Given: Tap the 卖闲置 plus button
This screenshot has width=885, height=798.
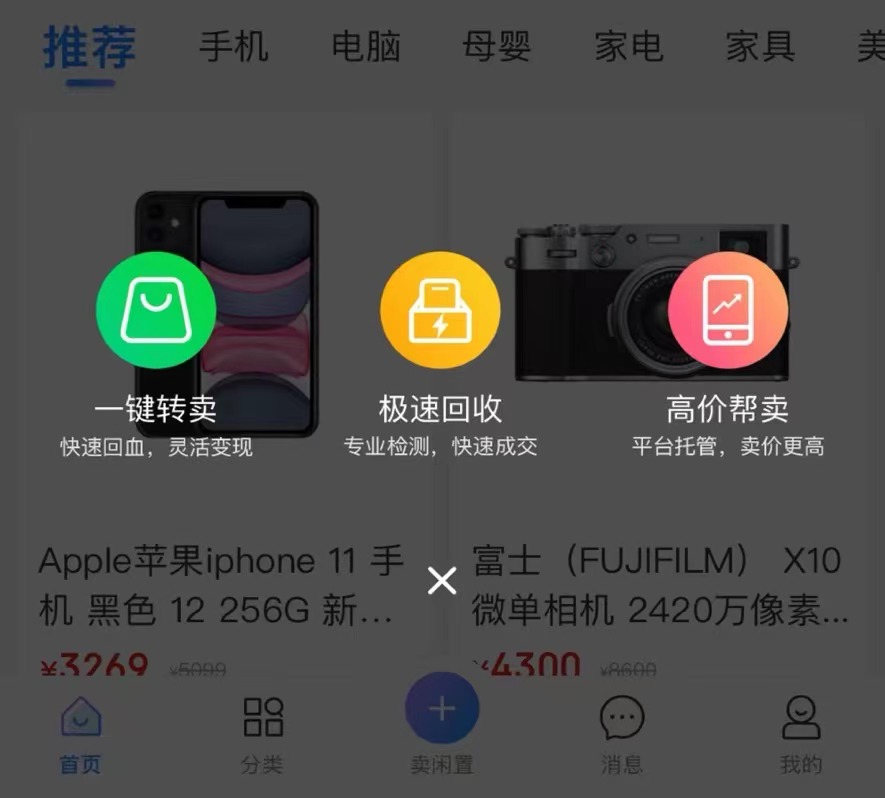Looking at the screenshot, I should point(442,710).
